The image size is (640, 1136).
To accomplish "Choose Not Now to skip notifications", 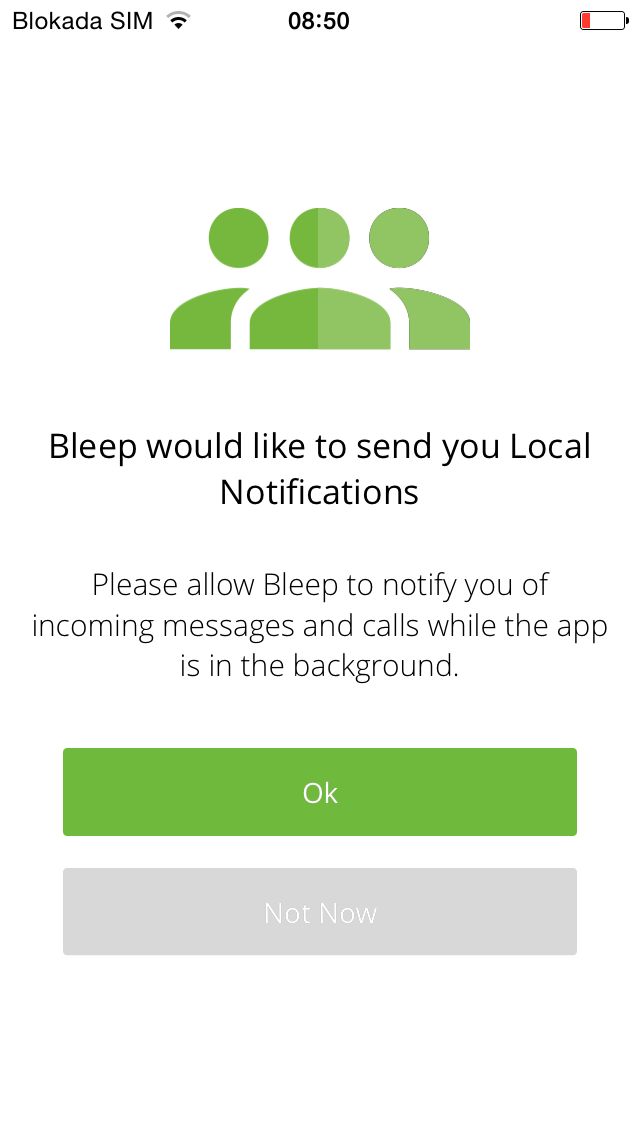I will pos(320,911).
